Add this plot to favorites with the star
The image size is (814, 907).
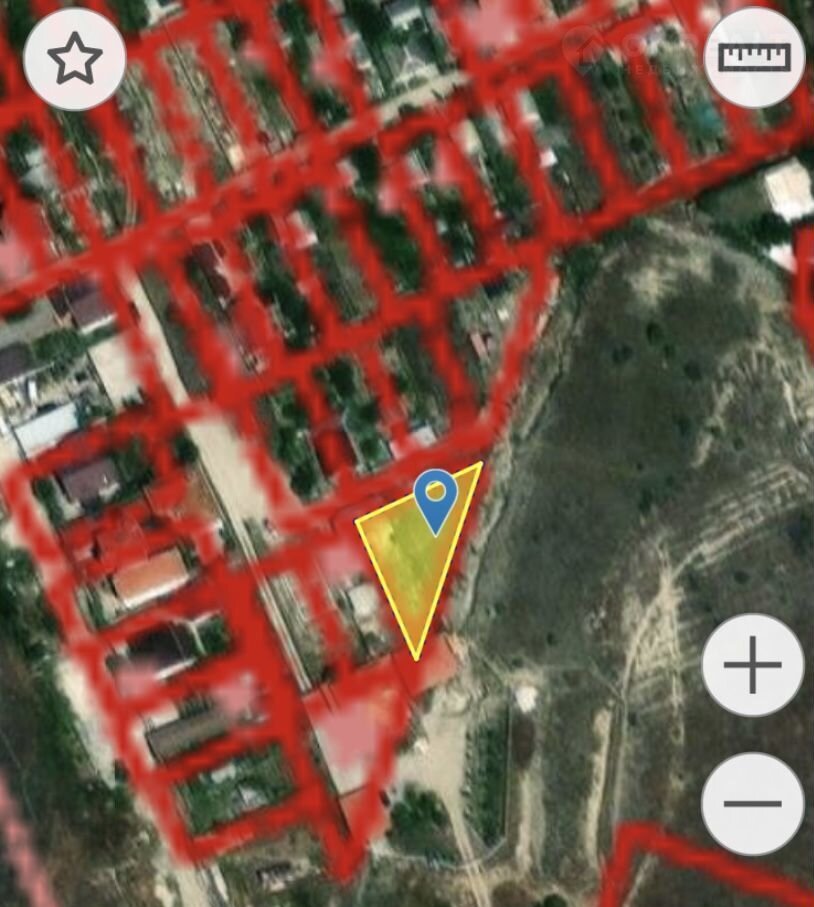tap(75, 60)
